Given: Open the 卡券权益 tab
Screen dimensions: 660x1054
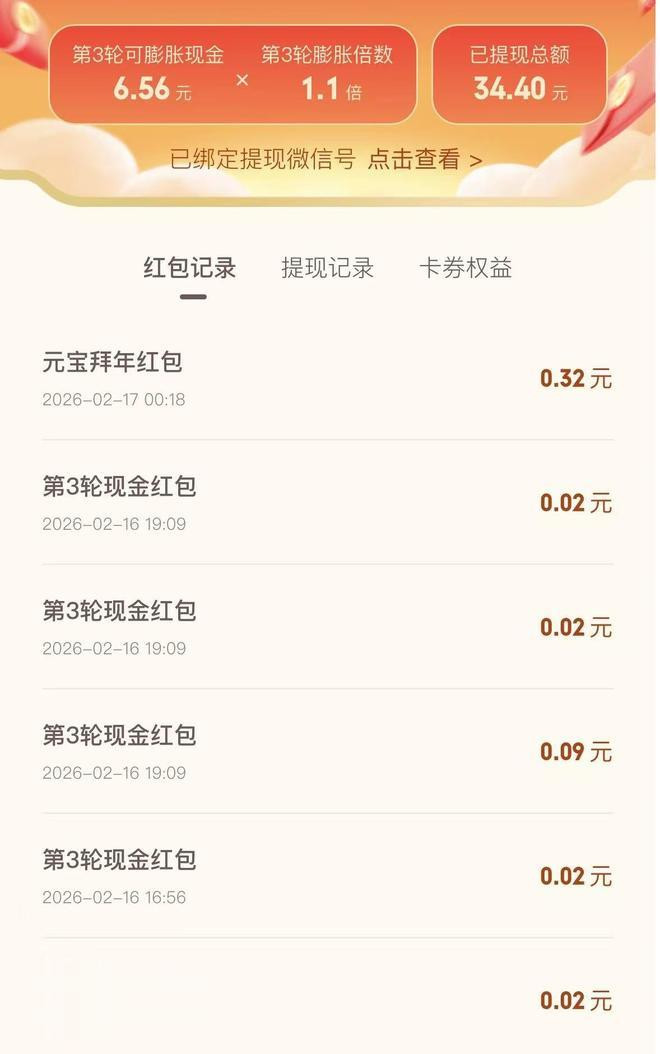Looking at the screenshot, I should 465,268.
